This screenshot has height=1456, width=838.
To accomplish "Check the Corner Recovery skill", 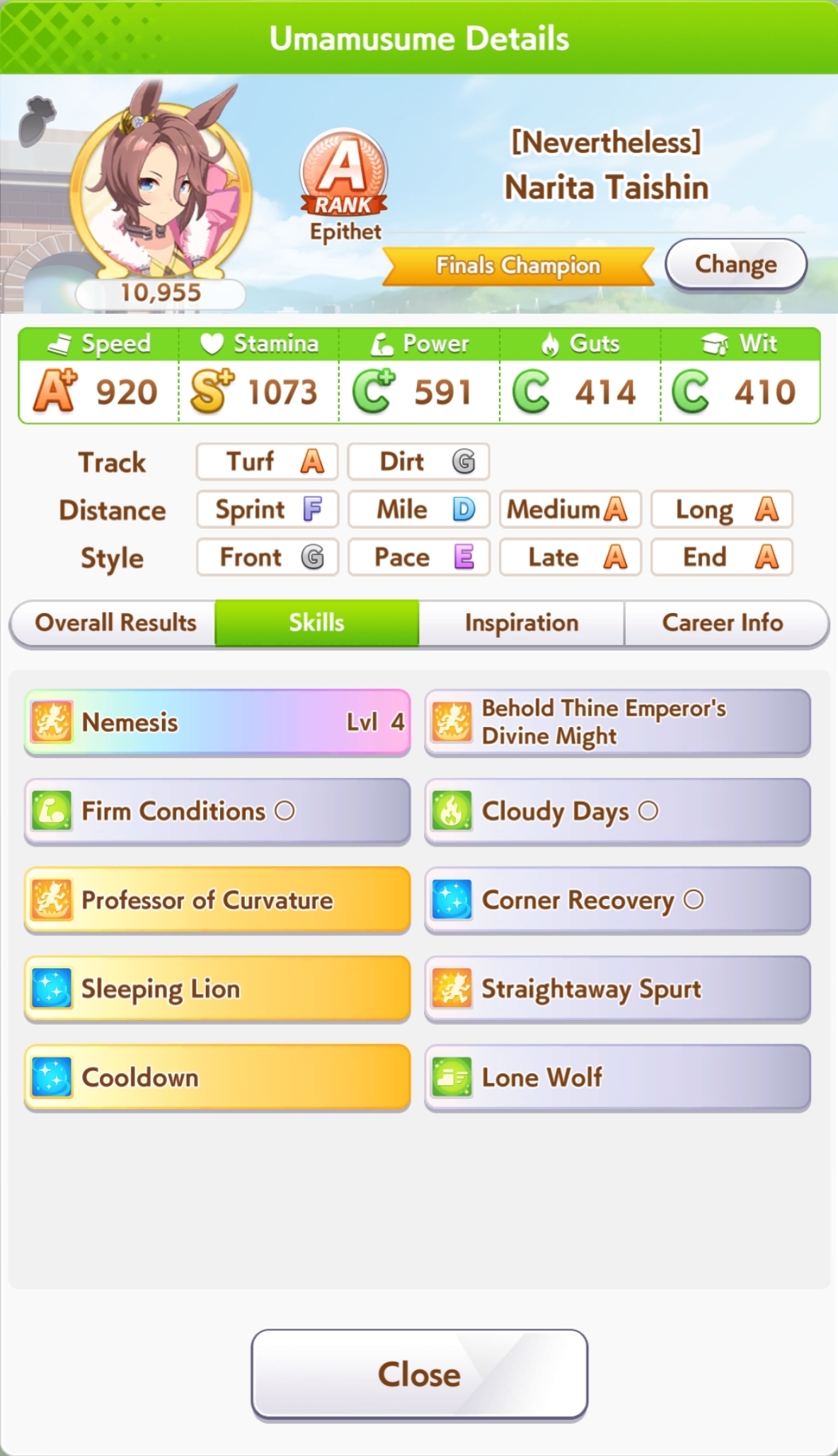I will point(617,900).
